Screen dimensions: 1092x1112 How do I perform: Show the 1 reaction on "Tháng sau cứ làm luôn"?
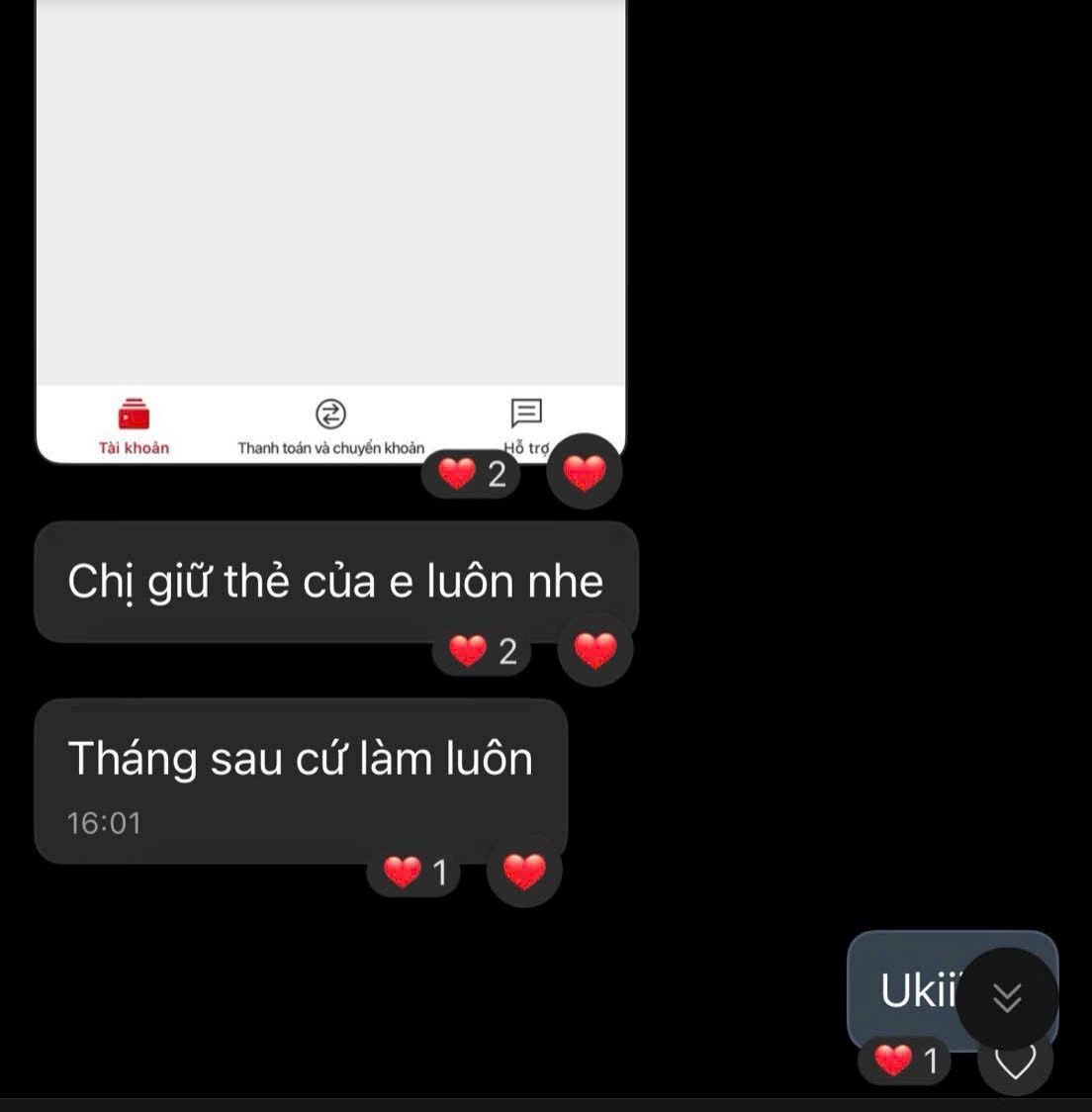(414, 873)
